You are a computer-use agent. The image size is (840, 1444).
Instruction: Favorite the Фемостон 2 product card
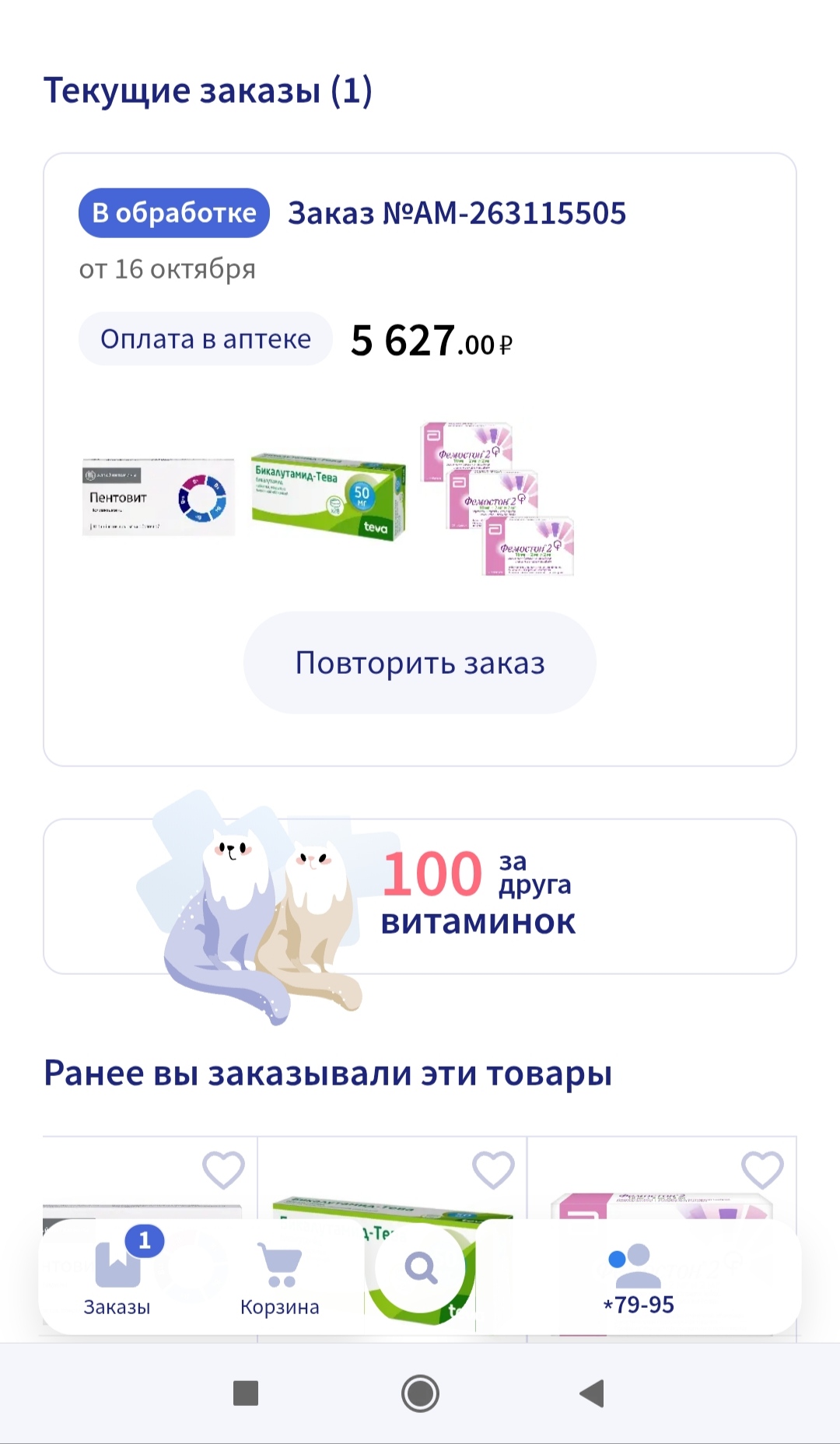(761, 1169)
